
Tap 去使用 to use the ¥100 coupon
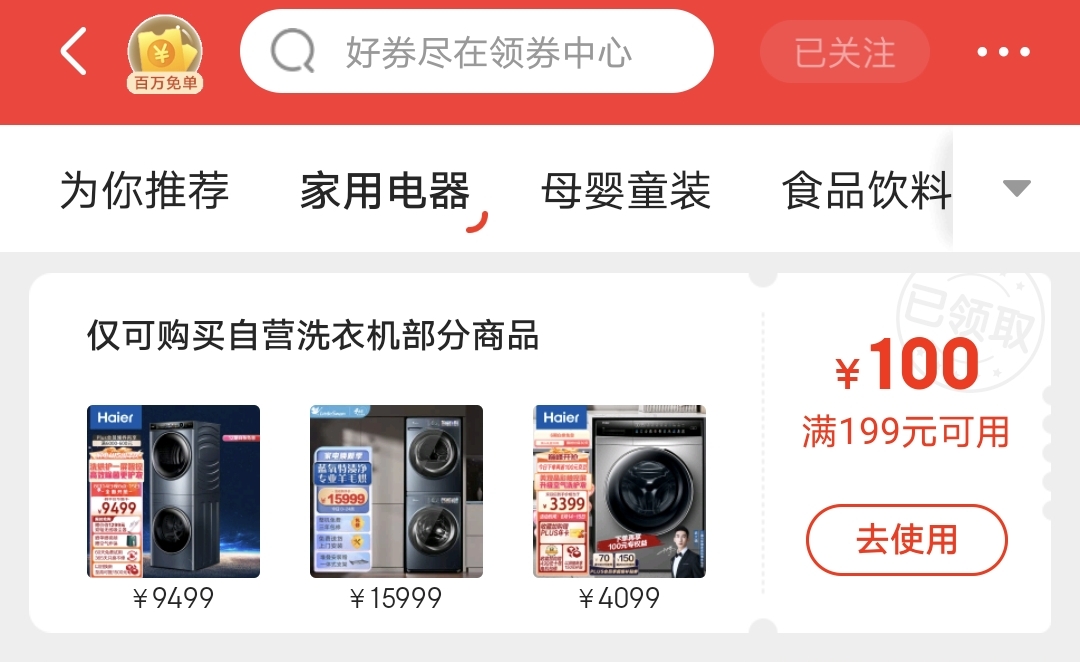(906, 540)
